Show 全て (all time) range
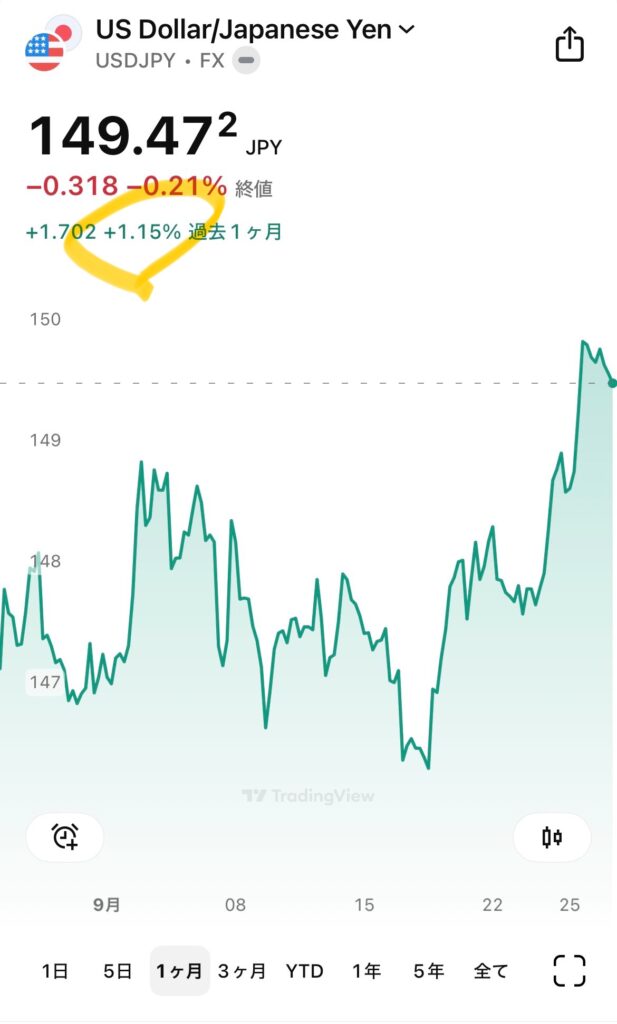Viewport: 617px width, 1024px height. pos(490,970)
